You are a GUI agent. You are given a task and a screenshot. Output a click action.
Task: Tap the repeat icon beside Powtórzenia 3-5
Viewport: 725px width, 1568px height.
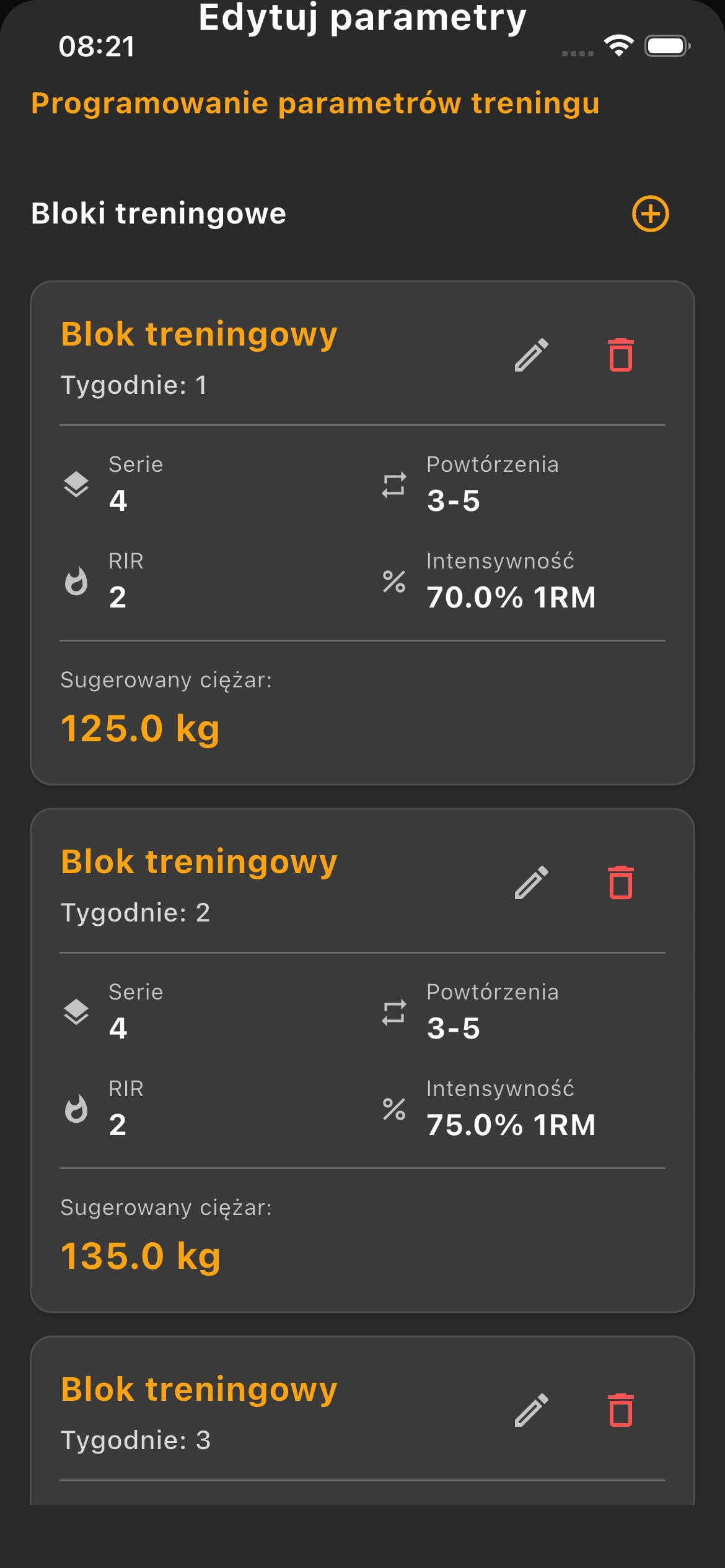pyautogui.click(x=394, y=485)
